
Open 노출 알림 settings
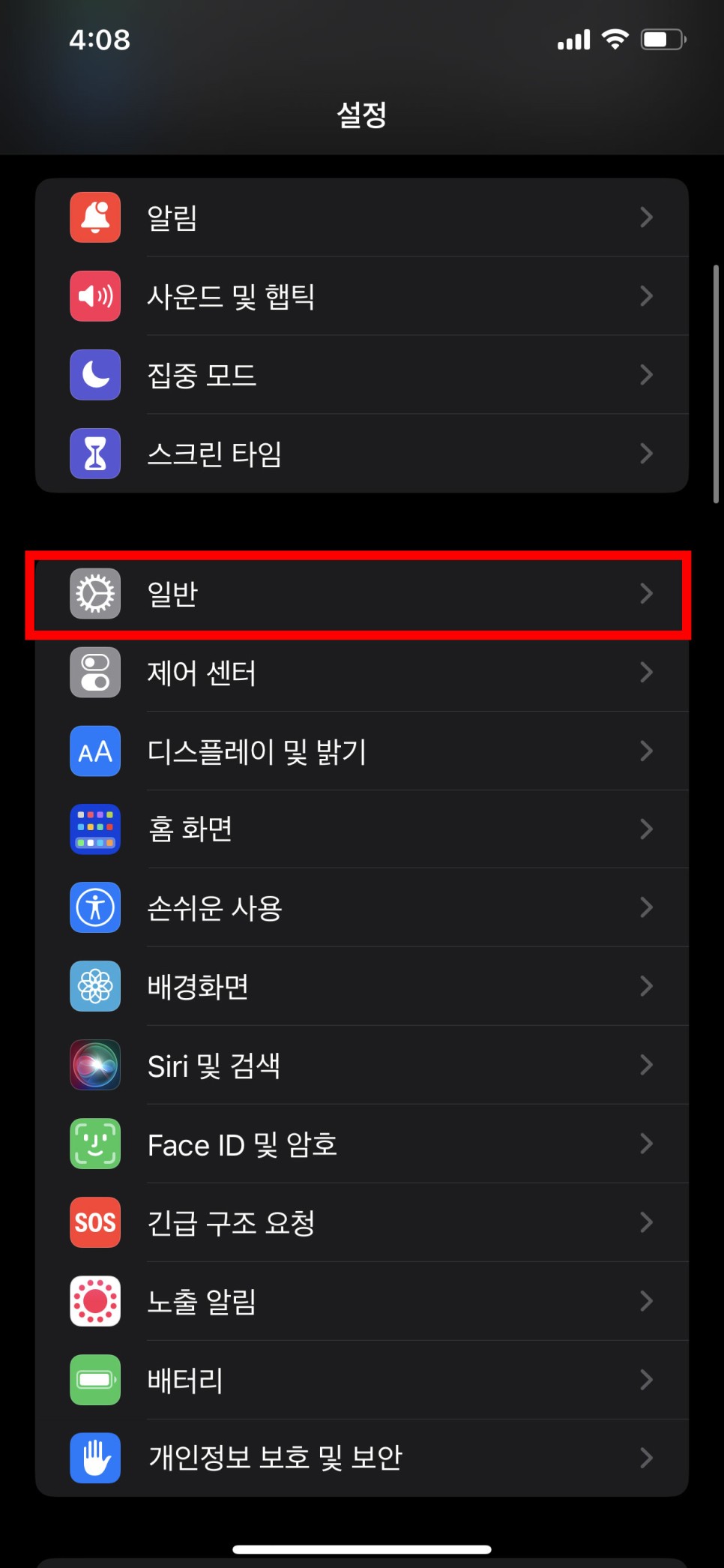[x=362, y=1302]
